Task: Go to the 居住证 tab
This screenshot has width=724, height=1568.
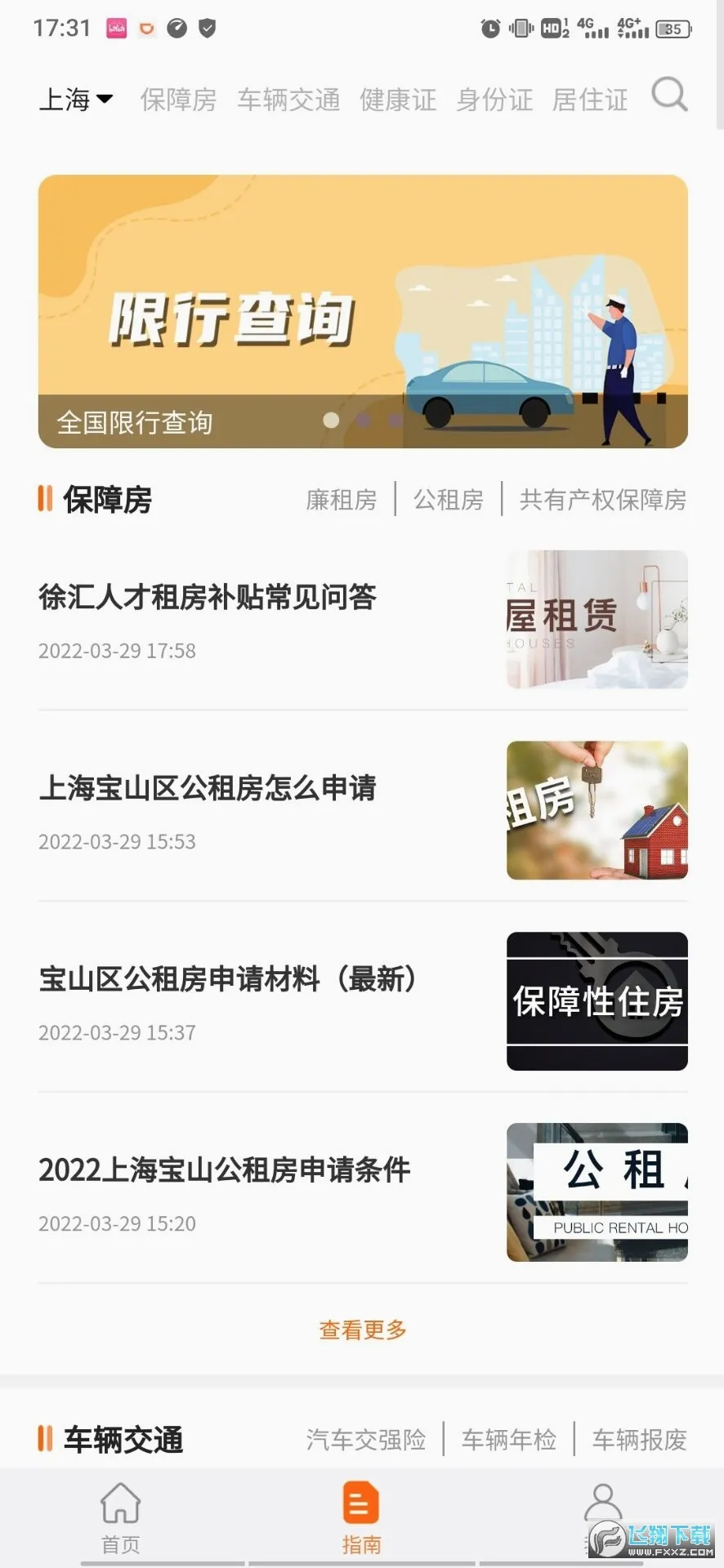Action: point(590,100)
